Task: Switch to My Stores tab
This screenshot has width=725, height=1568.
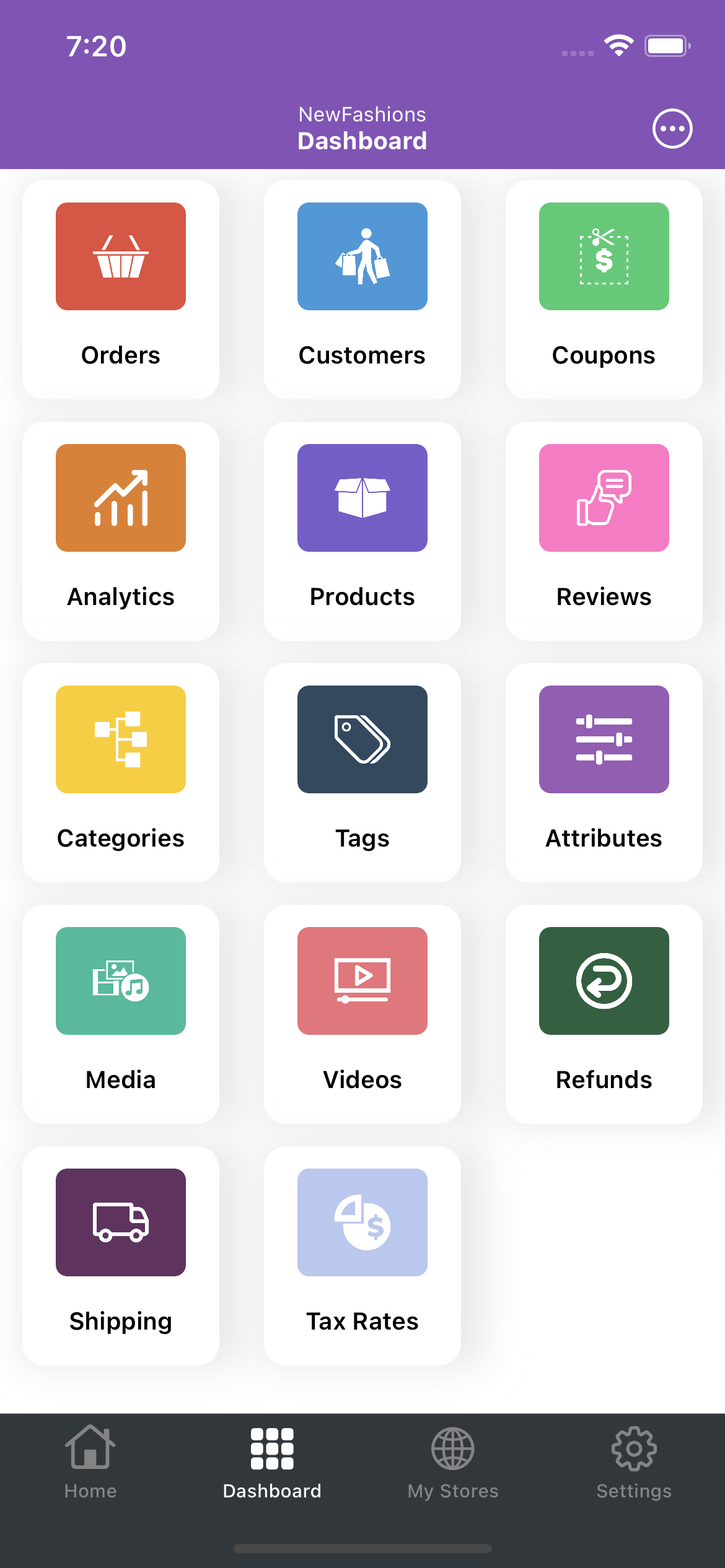Action: [x=453, y=1463]
